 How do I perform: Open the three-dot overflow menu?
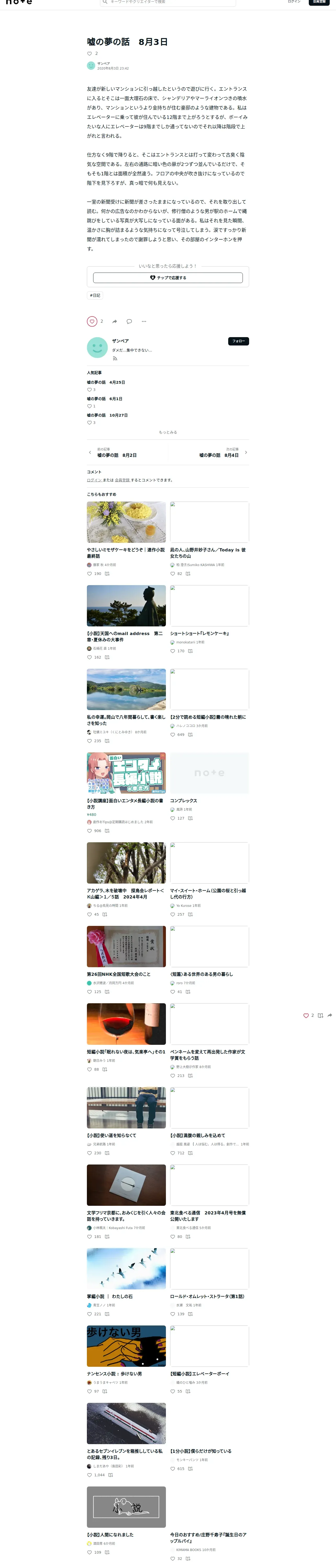[x=144, y=321]
